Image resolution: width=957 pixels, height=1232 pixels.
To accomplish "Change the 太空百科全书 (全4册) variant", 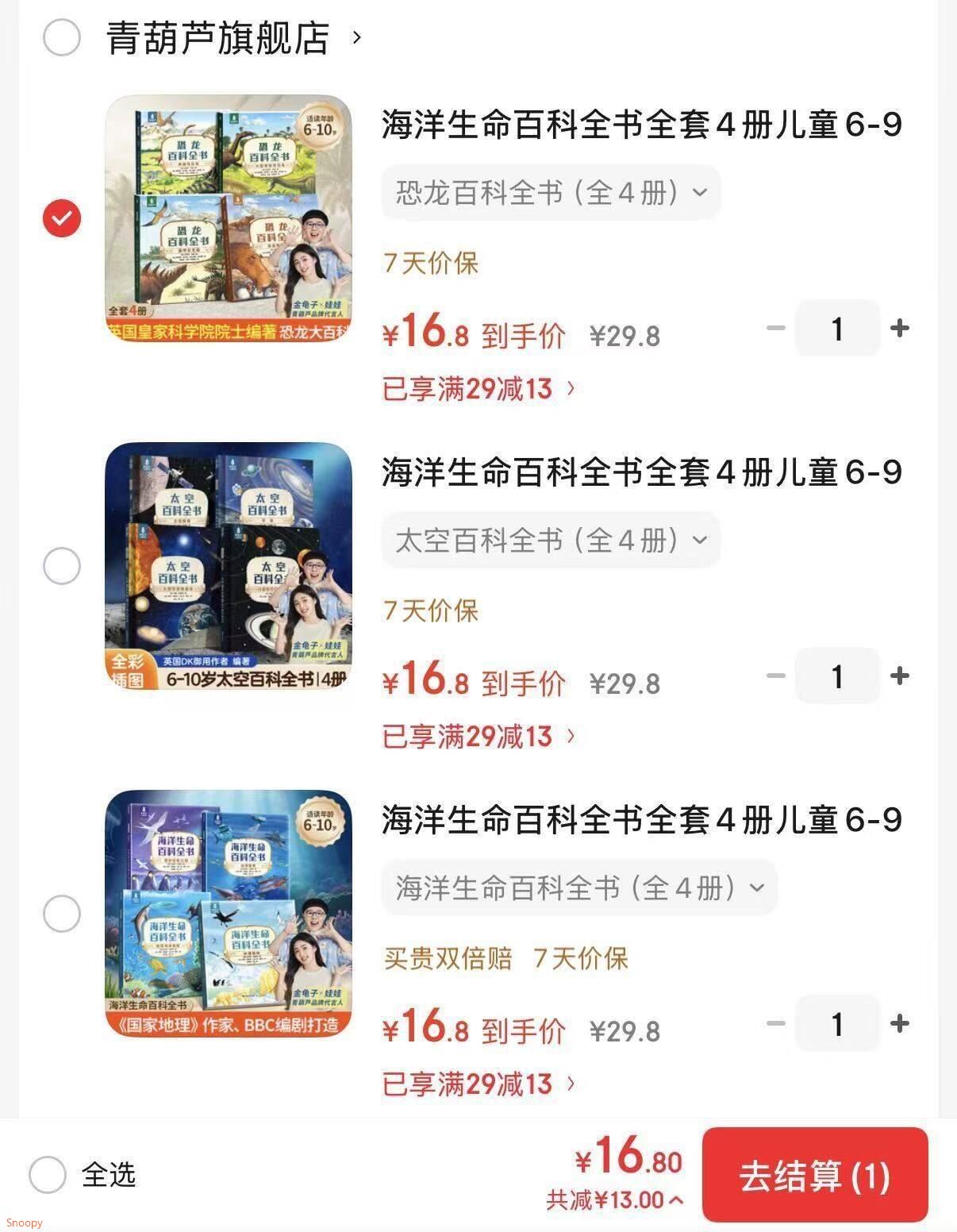I will pos(551,541).
